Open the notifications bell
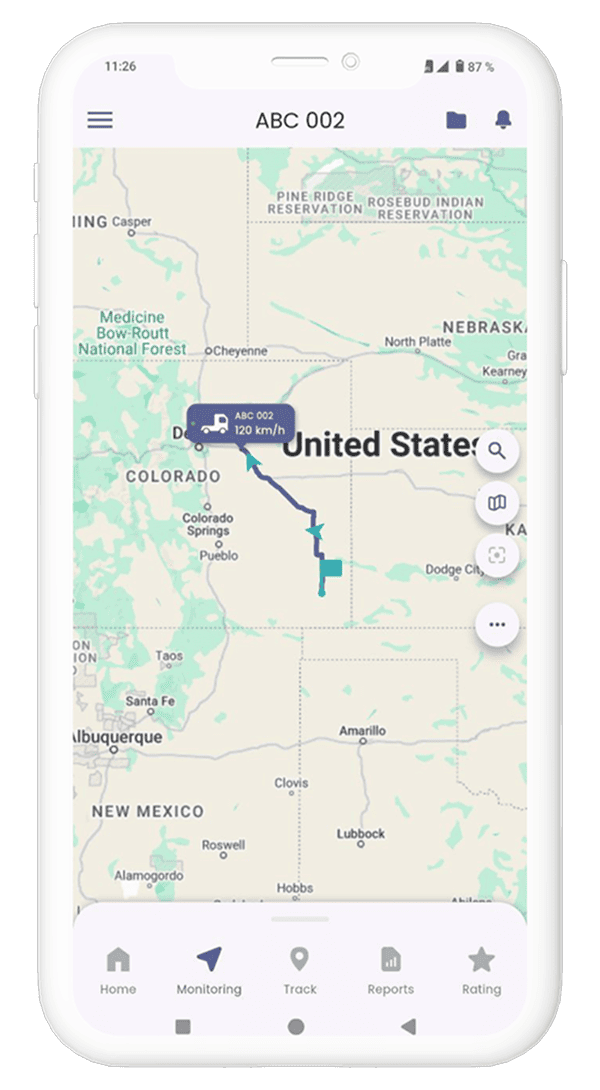The width and height of the screenshot is (600, 1090). 503,121
